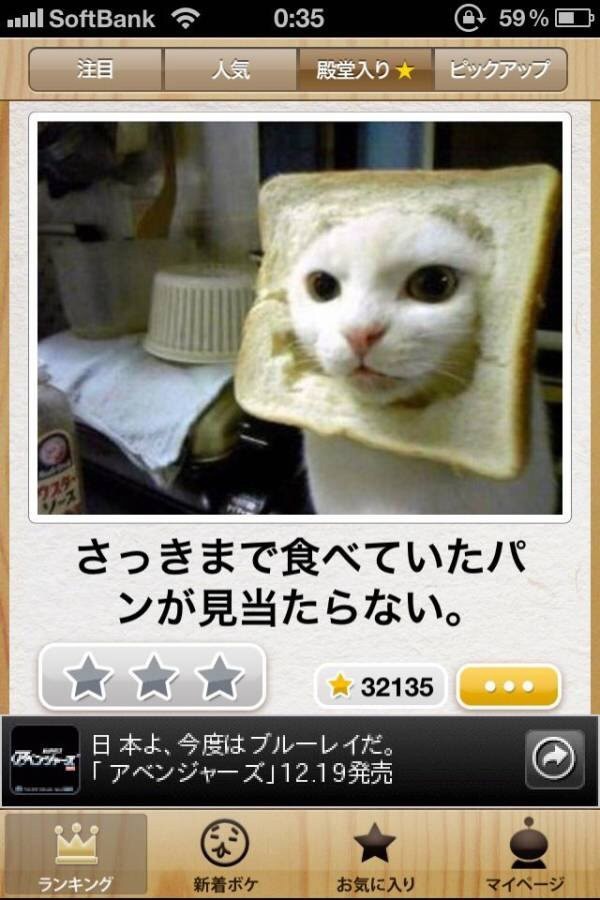Switch to the 人気 tab
The height and width of the screenshot is (900, 600).
230,70
